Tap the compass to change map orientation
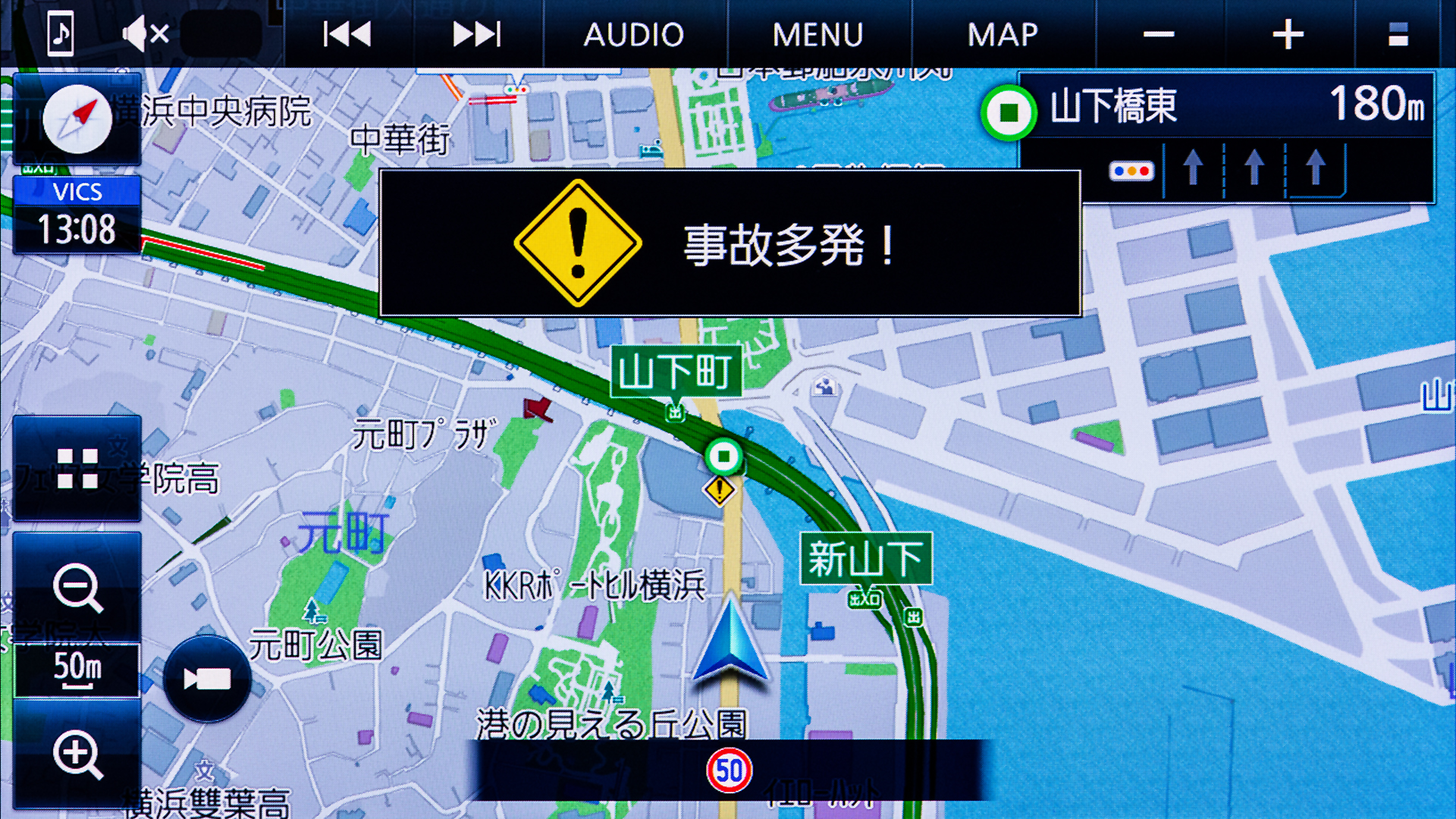 pyautogui.click(x=77, y=119)
